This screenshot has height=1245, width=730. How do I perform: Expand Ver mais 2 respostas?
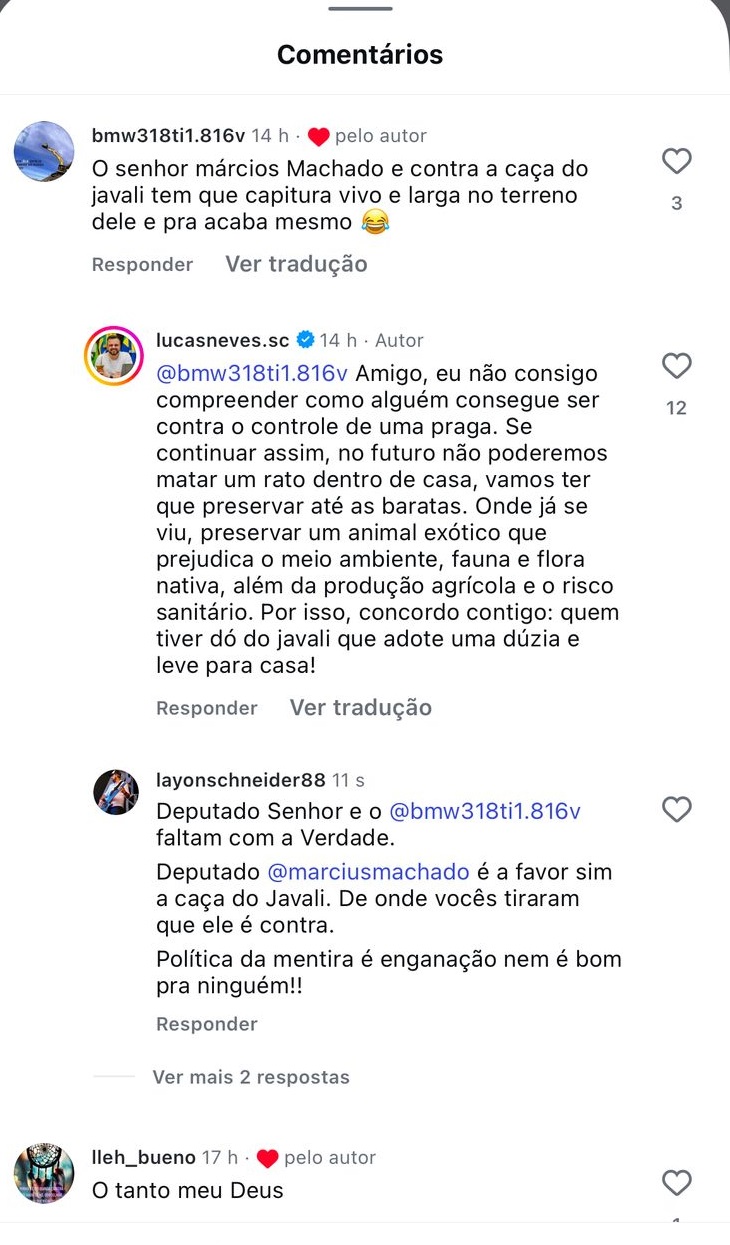coord(250,1077)
